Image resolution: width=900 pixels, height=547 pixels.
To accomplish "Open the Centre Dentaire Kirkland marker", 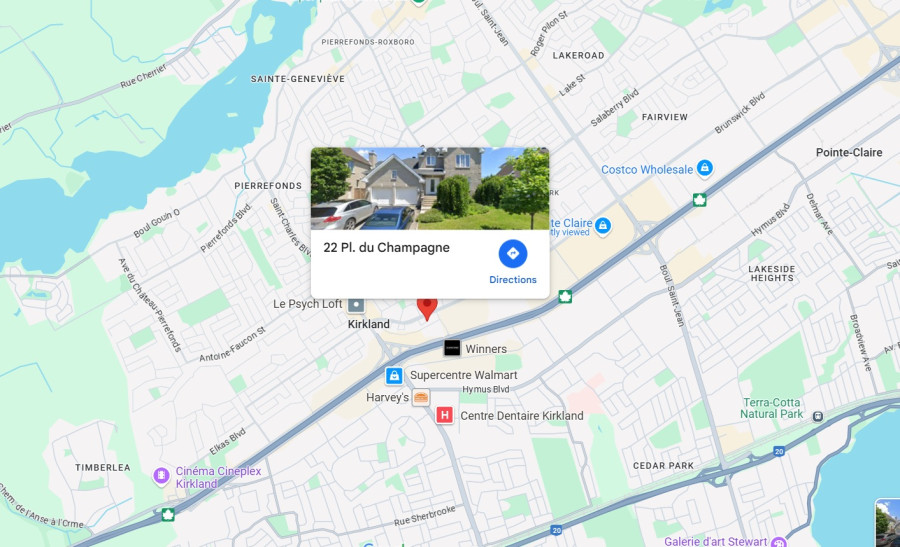I will pos(445,415).
